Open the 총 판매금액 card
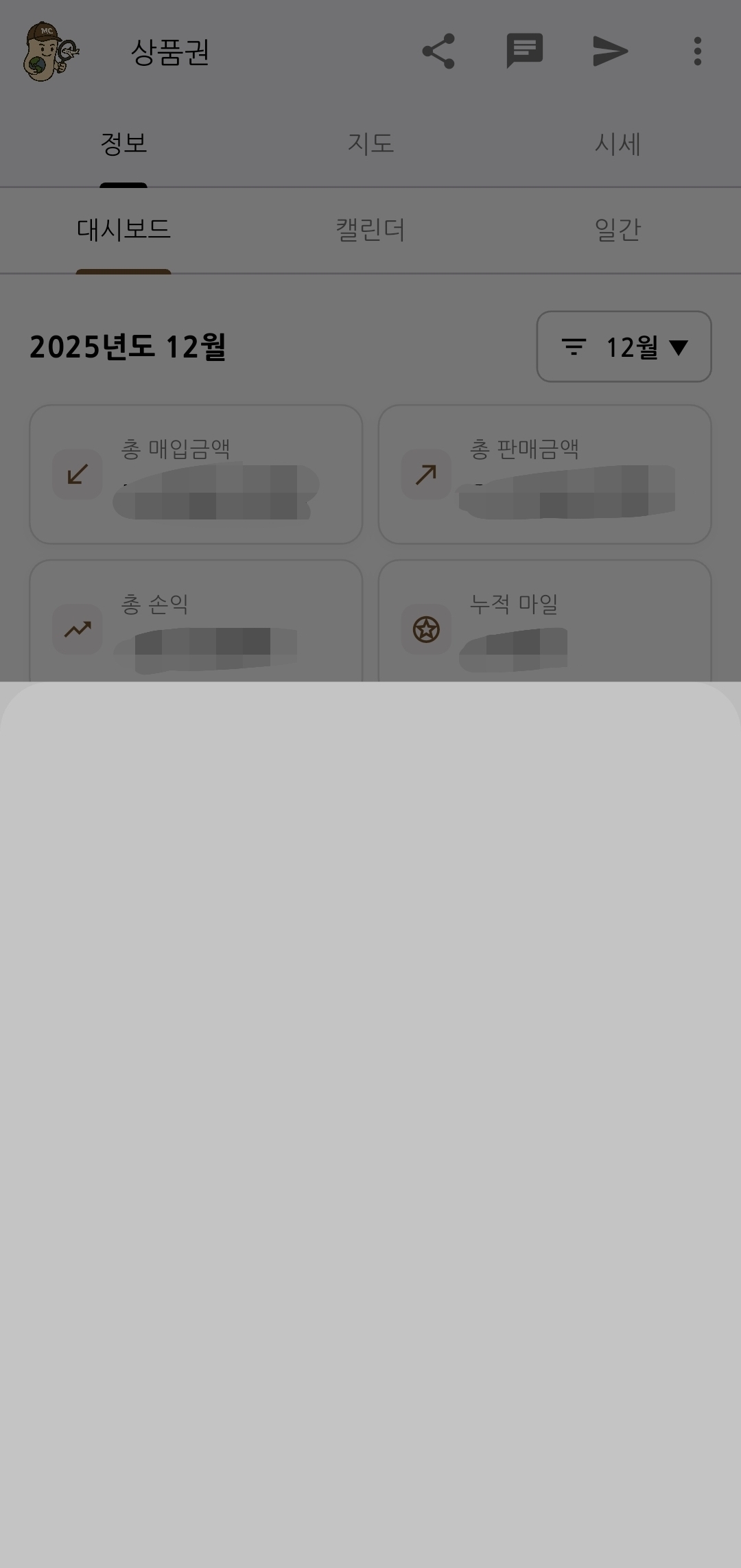The image size is (741, 1568). (x=544, y=474)
